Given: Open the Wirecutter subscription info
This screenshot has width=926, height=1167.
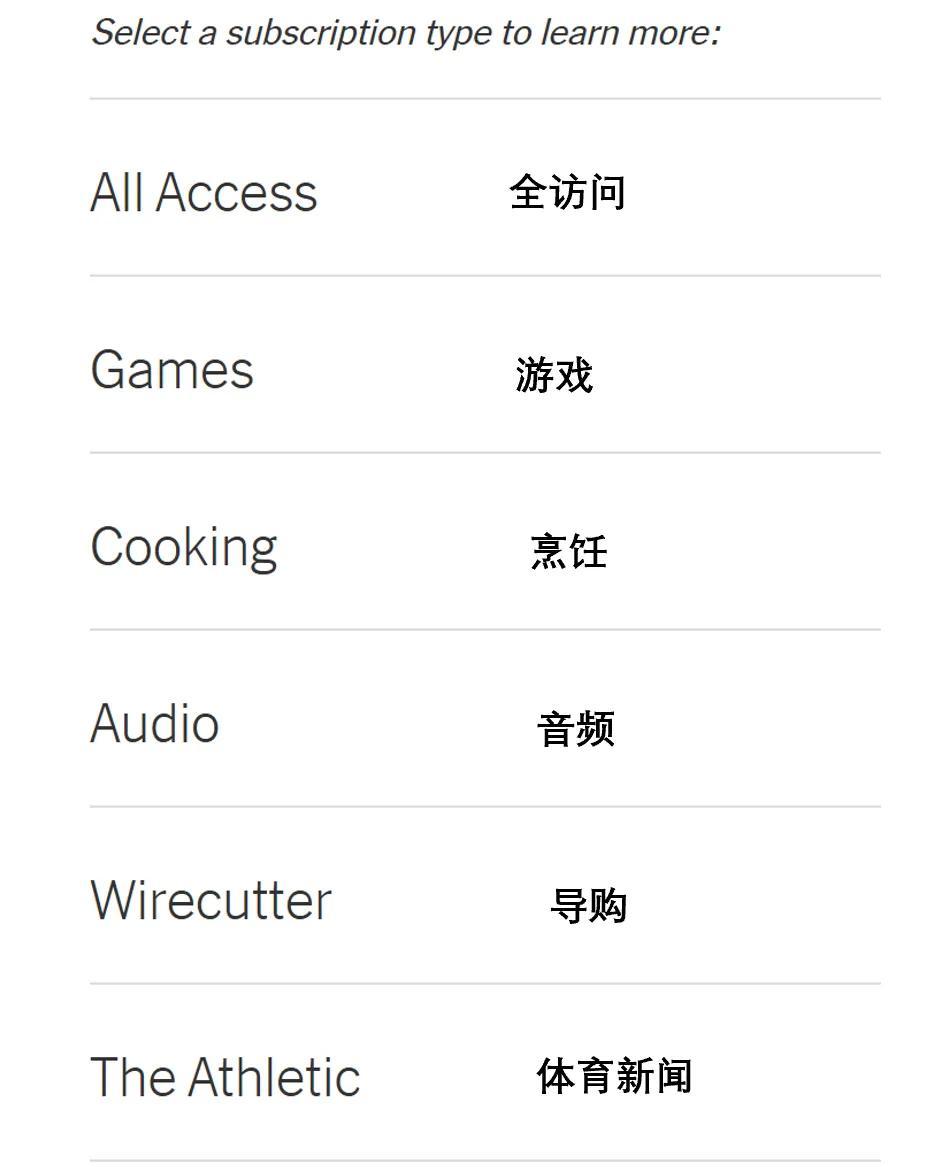Looking at the screenshot, I should pos(211,900).
